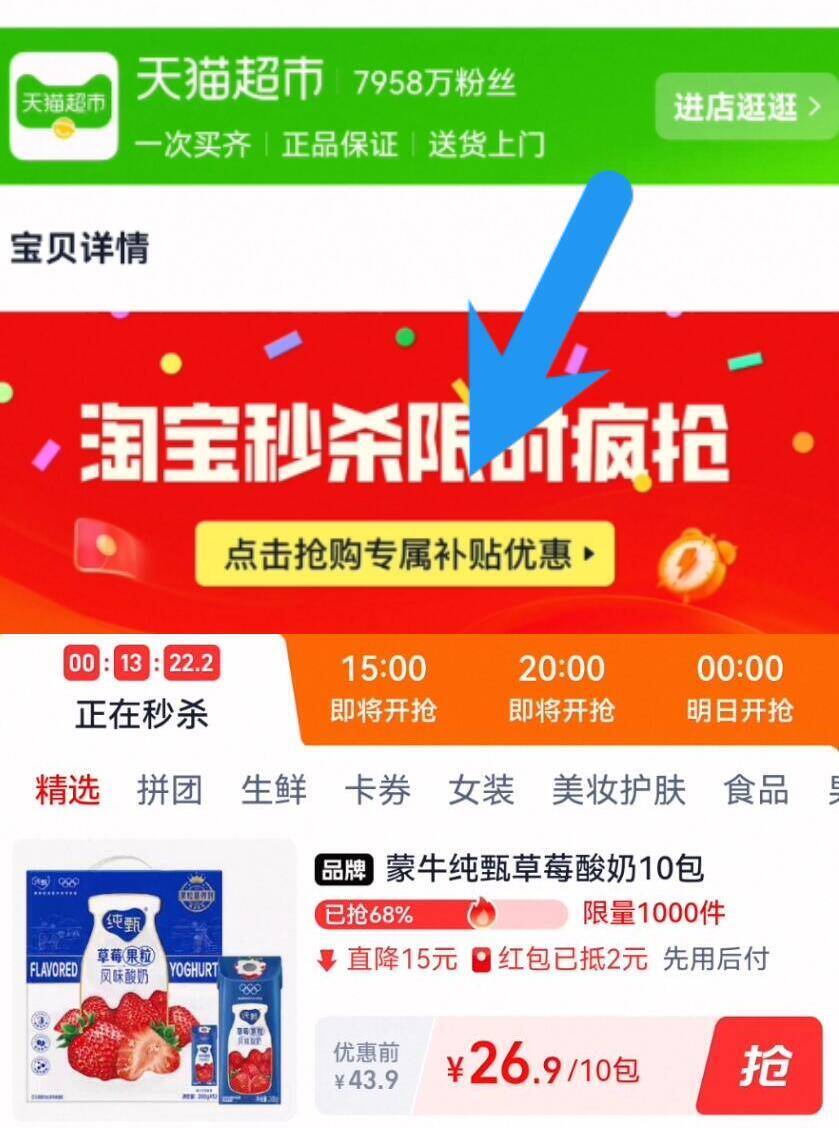Switch to the 生鲜 tab

274,789
